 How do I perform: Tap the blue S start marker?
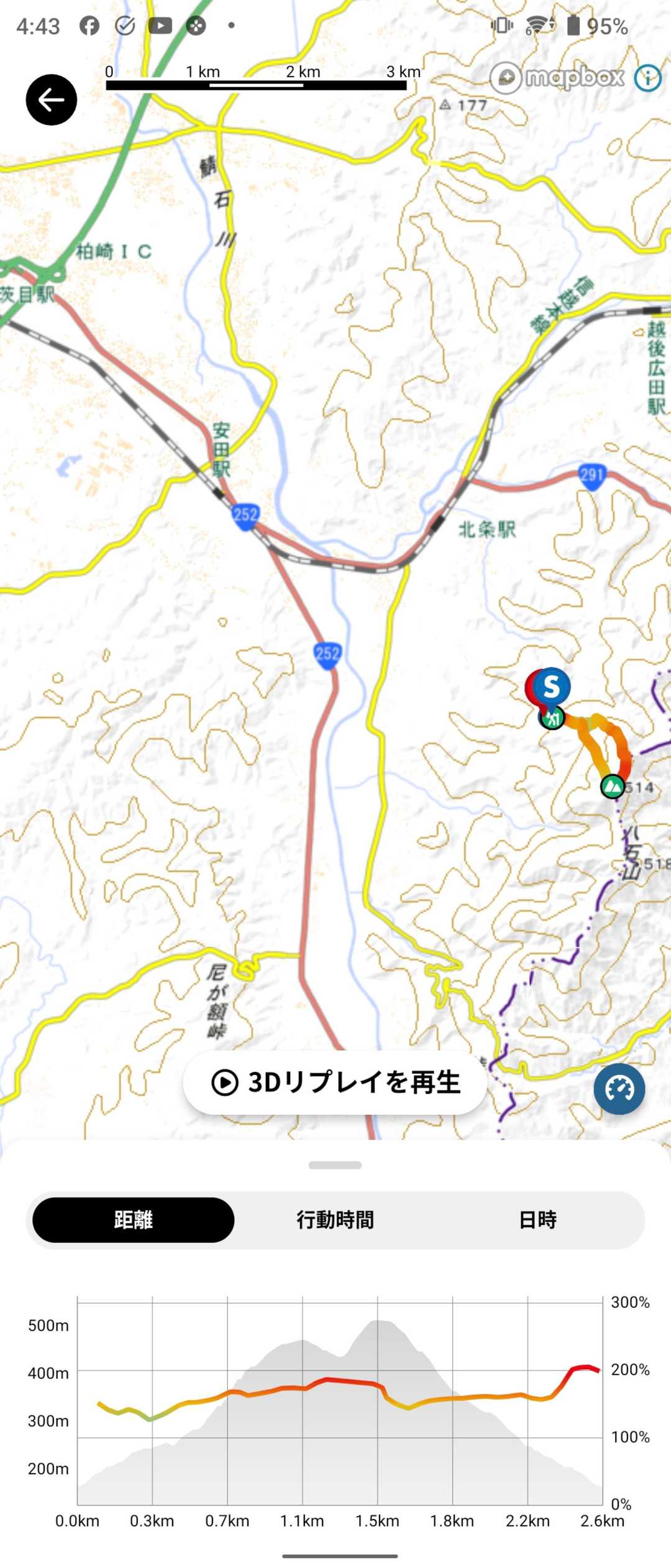[552, 686]
